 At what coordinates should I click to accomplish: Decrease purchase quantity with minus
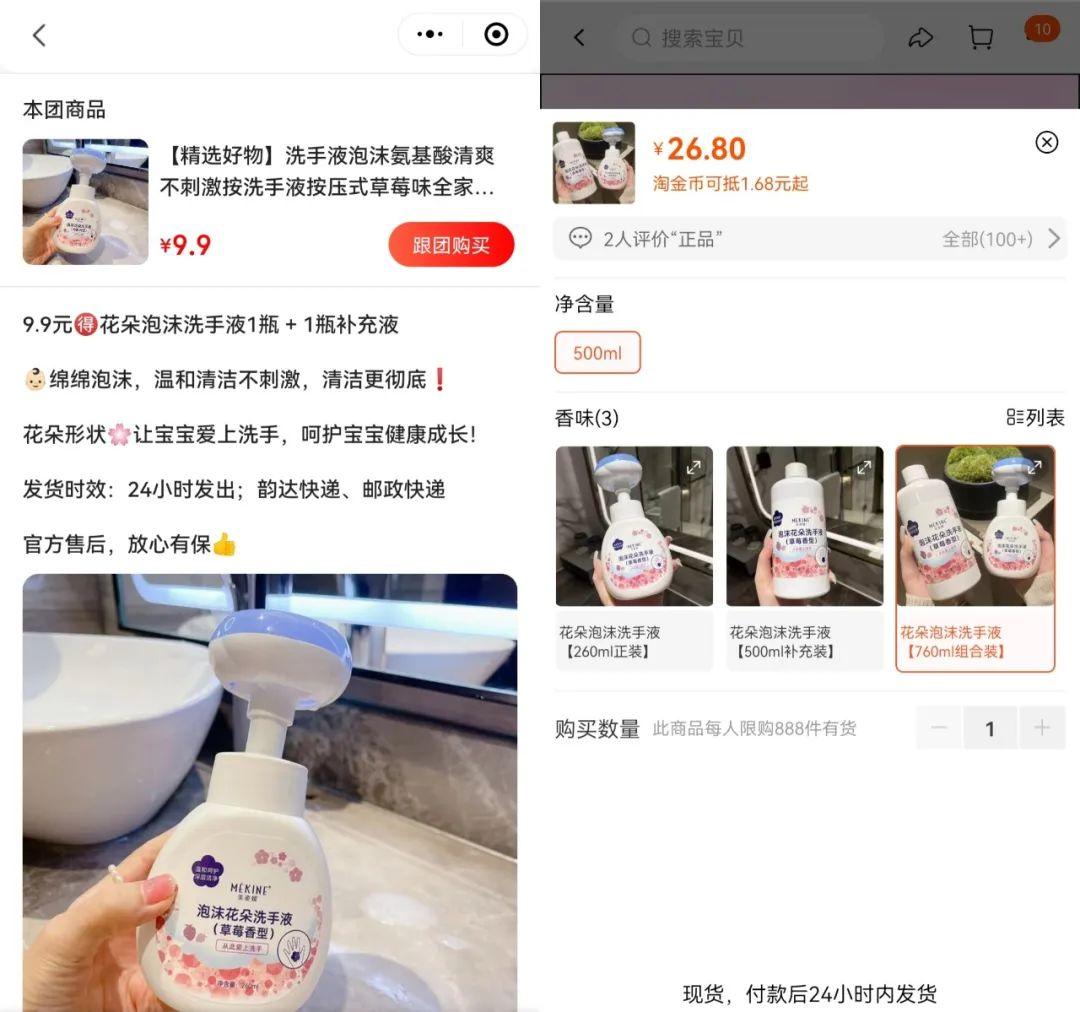(939, 728)
